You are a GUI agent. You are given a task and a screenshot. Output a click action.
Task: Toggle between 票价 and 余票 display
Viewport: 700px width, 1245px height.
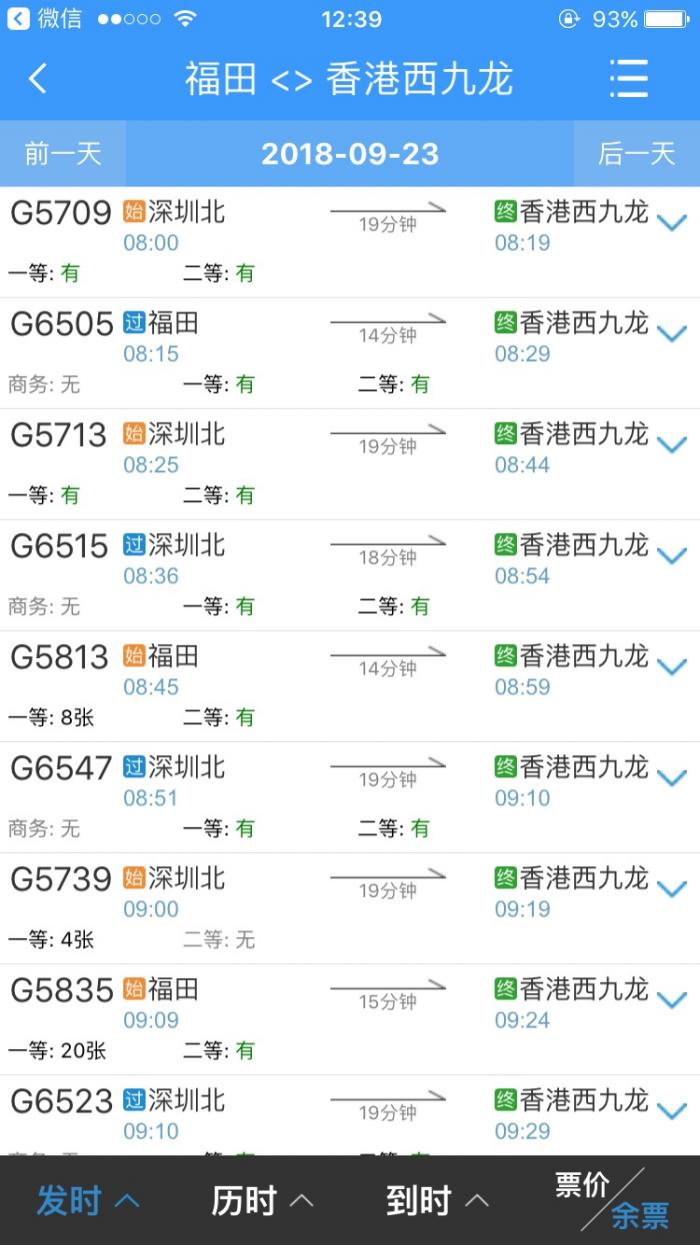[612, 1200]
